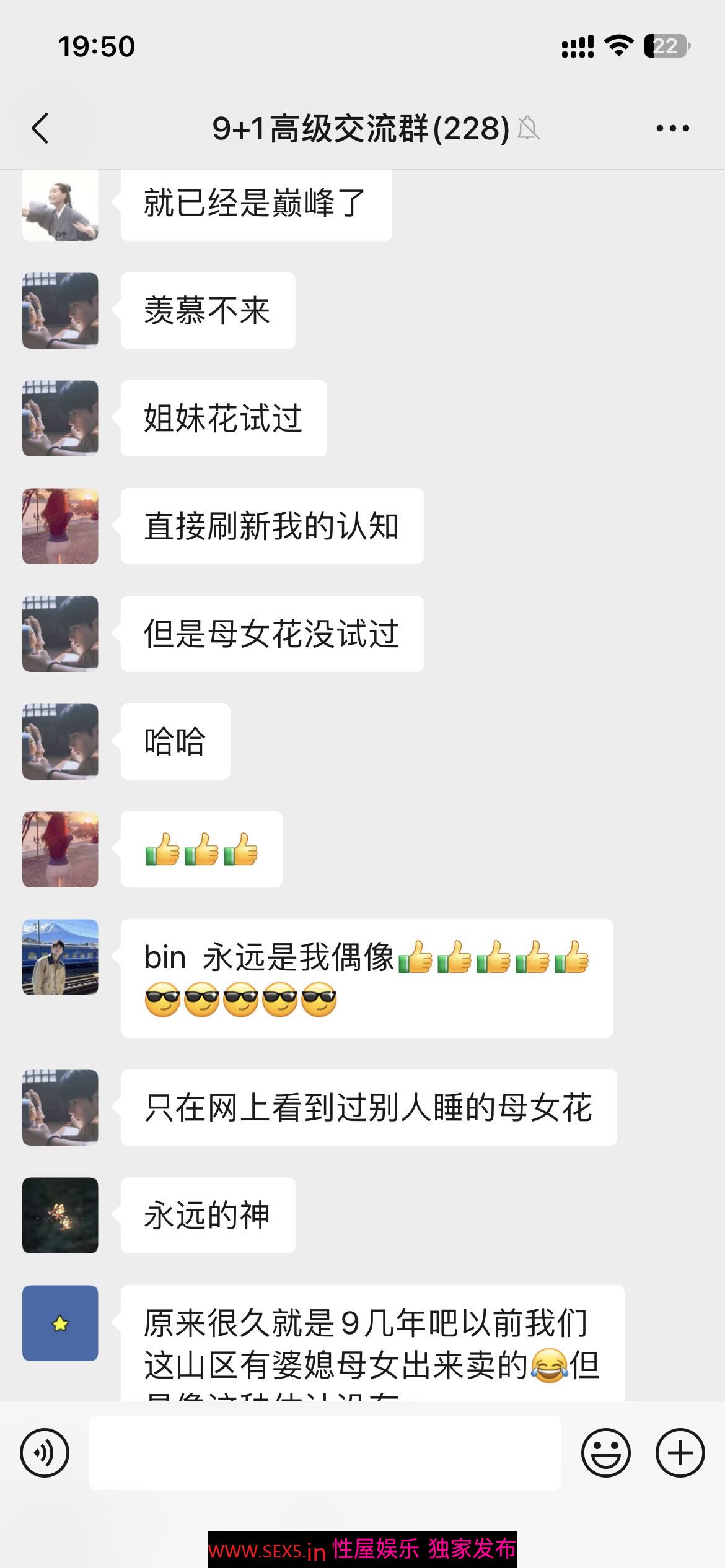Go back from the group chat
This screenshot has height=1568, width=725.
[x=41, y=129]
